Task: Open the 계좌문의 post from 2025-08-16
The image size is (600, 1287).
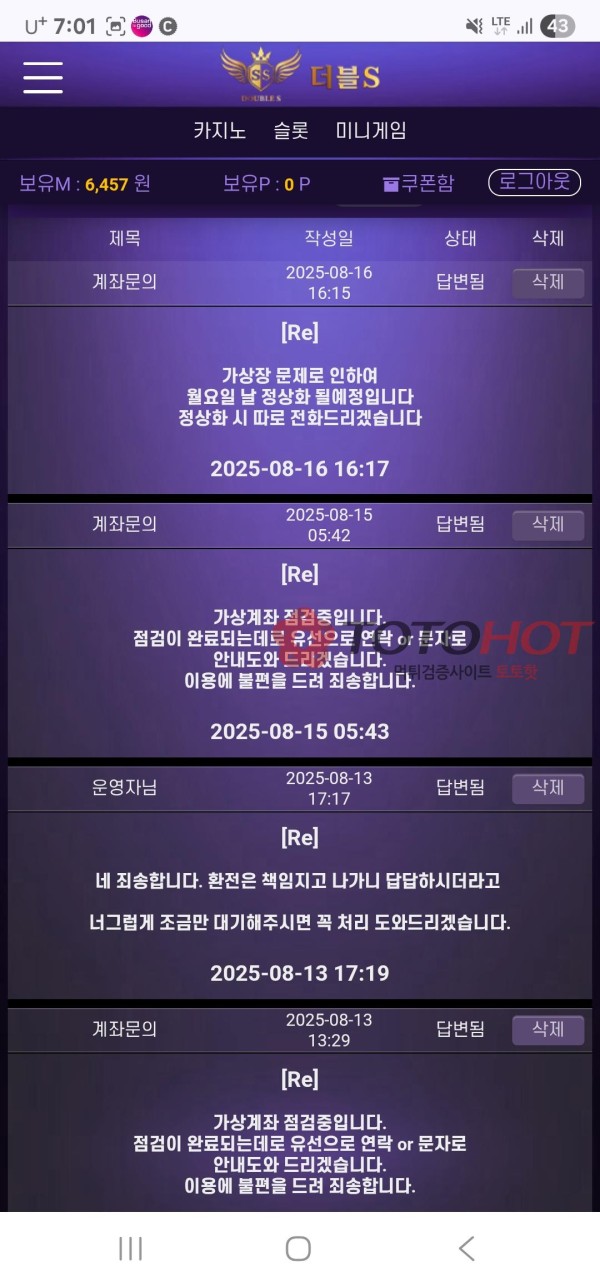Action: tap(124, 282)
